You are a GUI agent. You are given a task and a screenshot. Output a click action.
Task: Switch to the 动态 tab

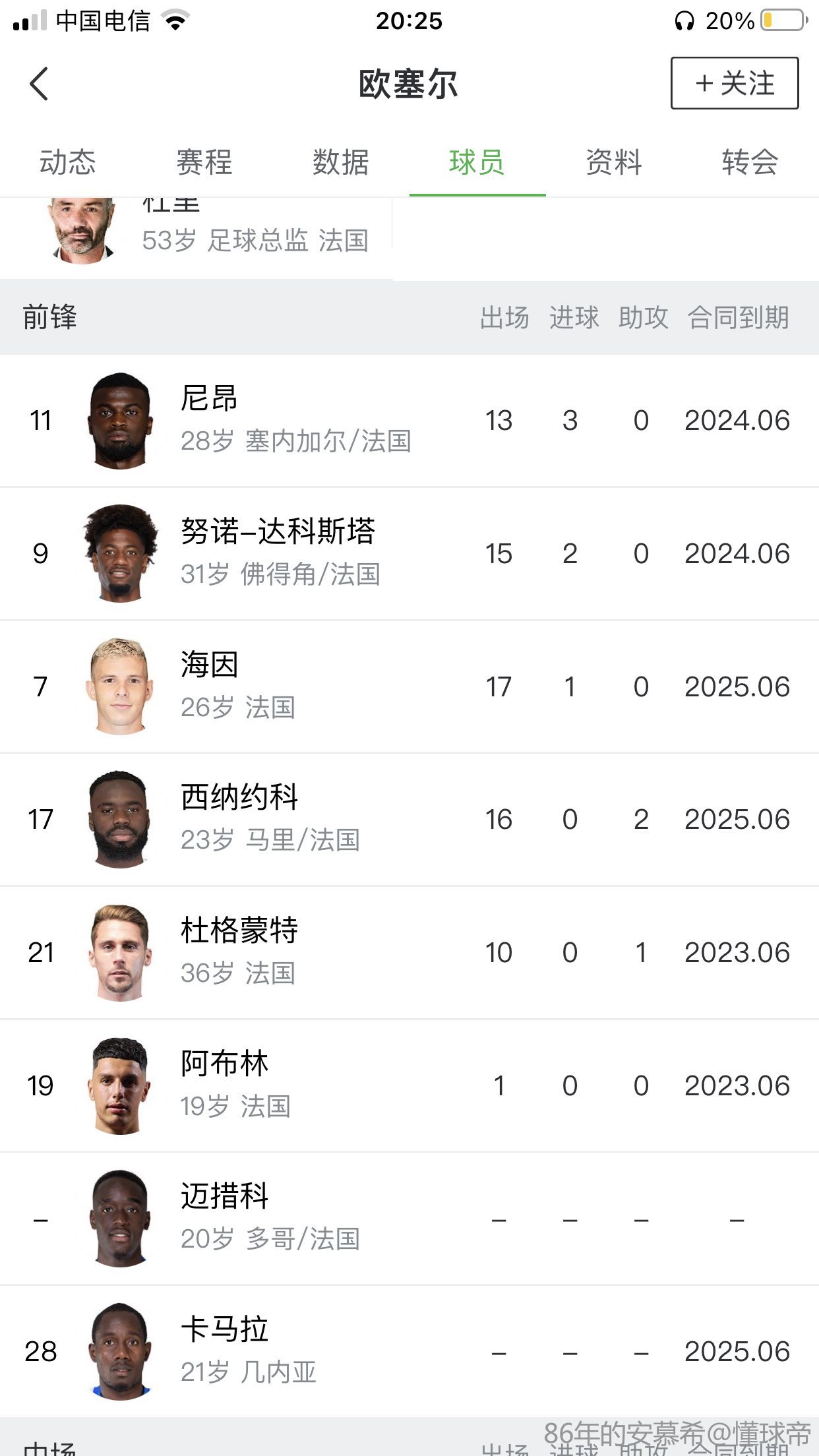[68, 162]
